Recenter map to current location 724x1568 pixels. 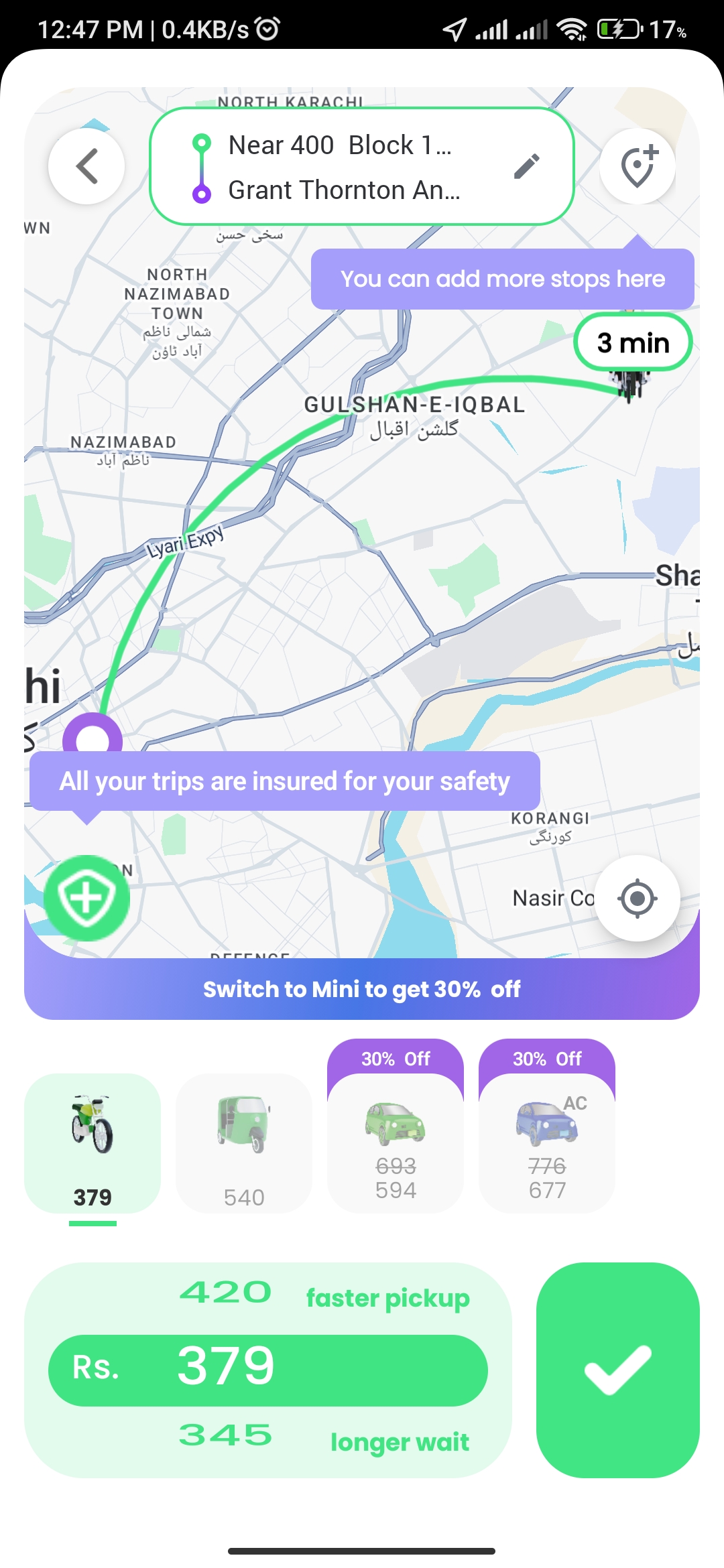click(638, 898)
